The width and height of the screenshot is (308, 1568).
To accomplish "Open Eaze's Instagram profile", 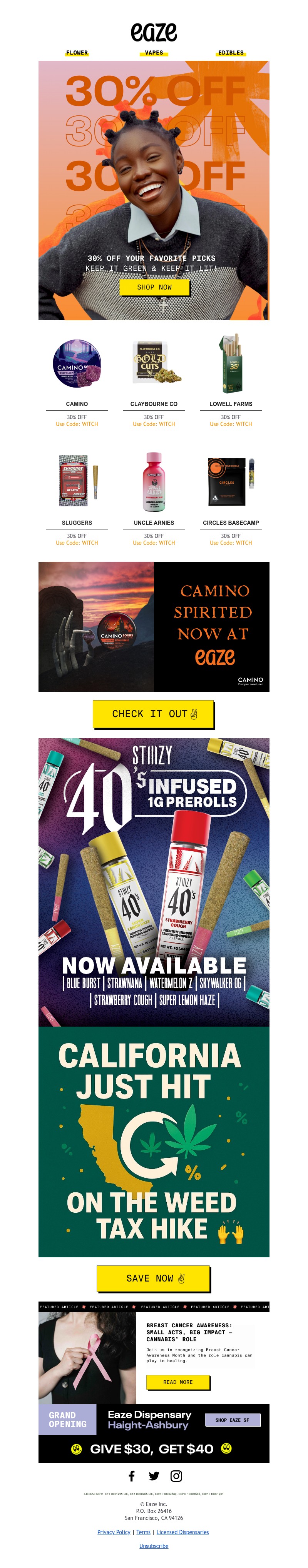I will pos(176,1475).
